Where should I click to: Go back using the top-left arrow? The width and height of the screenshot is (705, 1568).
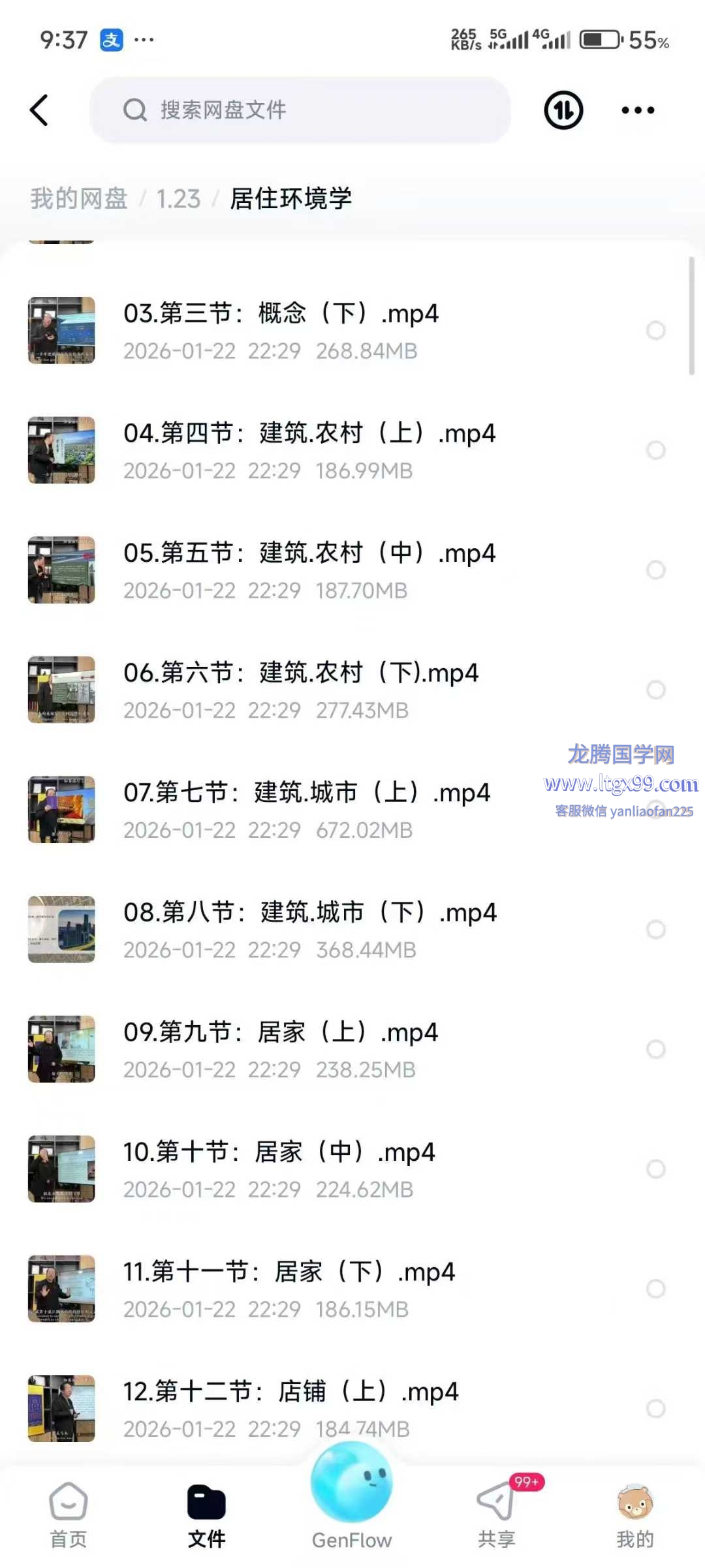click(x=39, y=110)
